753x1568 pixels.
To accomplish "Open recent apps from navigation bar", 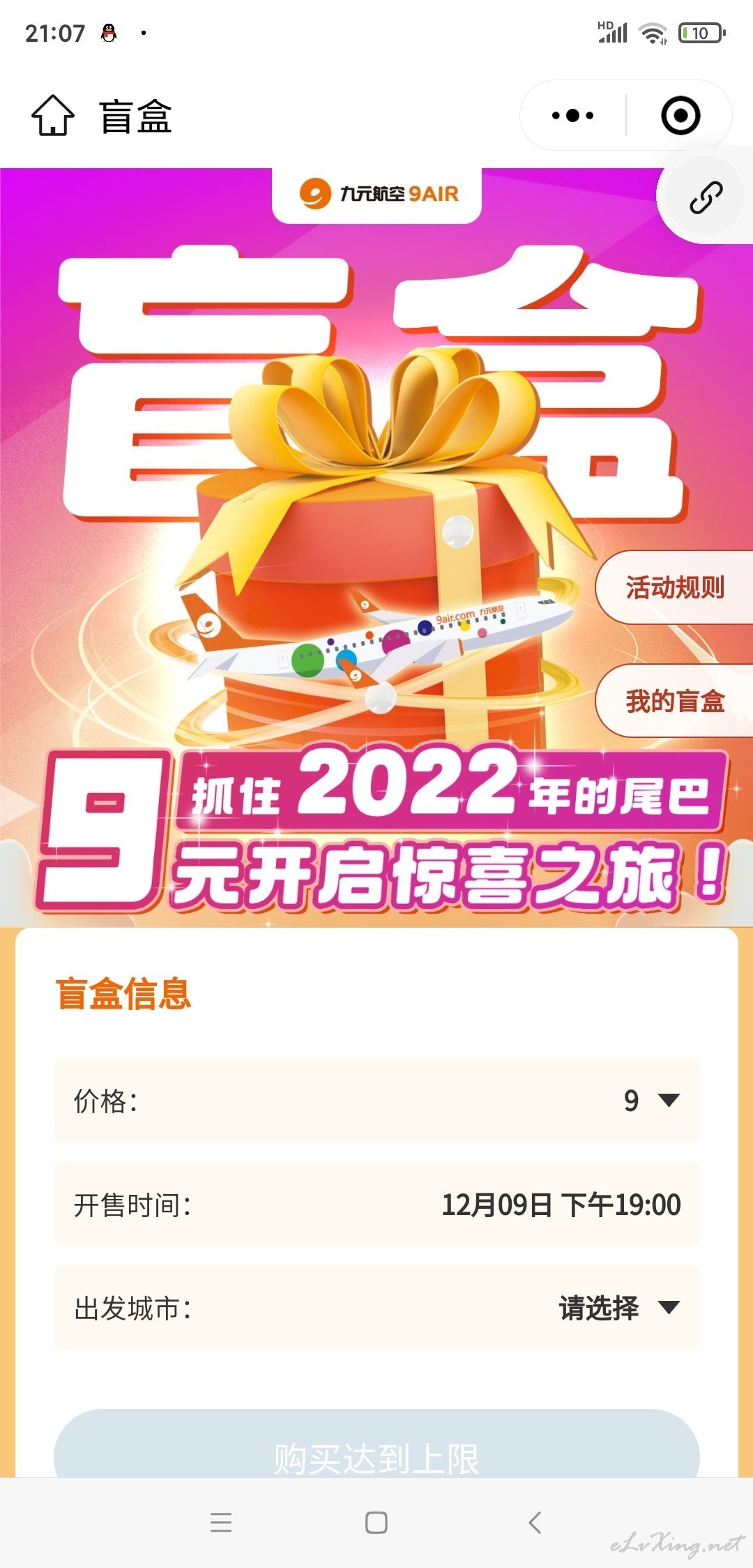I will click(x=221, y=1522).
